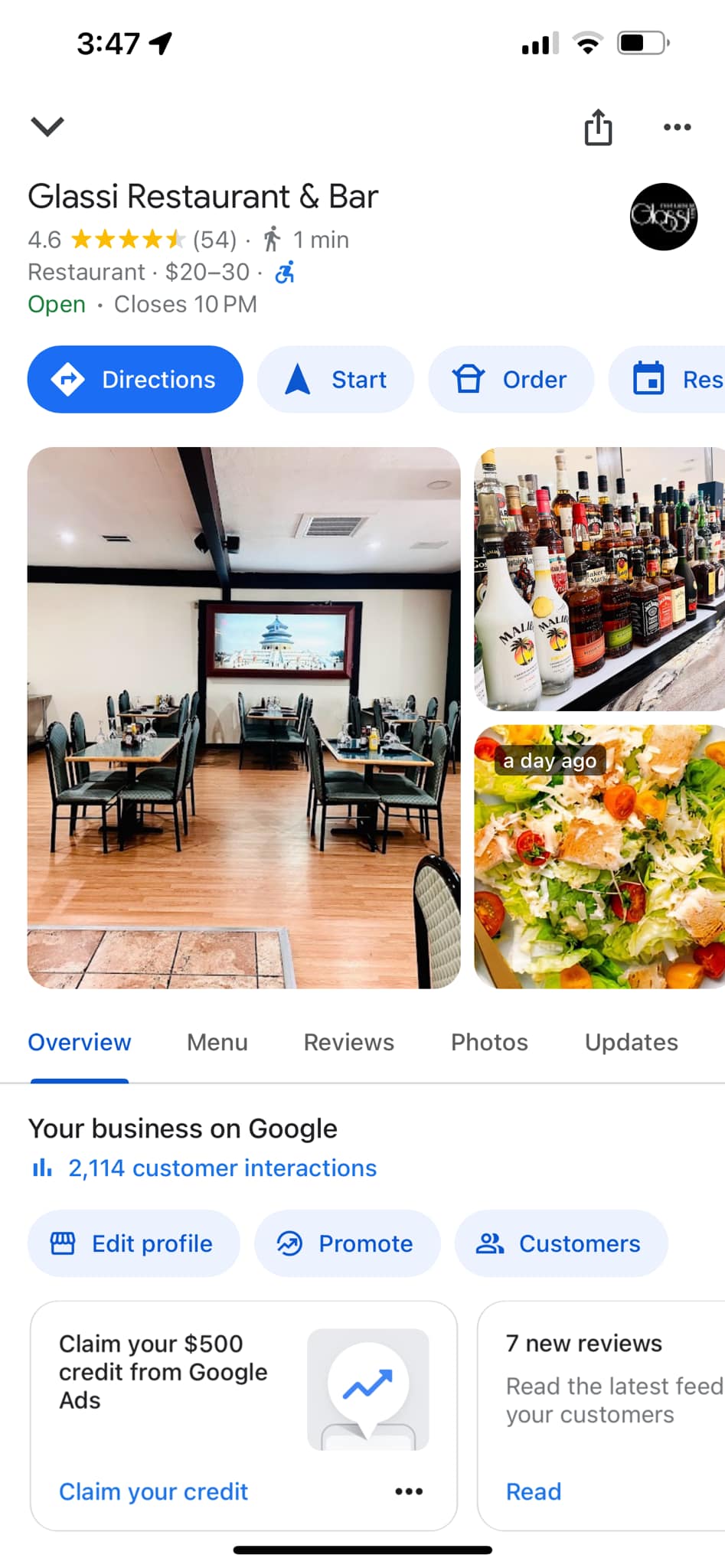
Task: Start navigation to the restaurant
Action: point(335,380)
